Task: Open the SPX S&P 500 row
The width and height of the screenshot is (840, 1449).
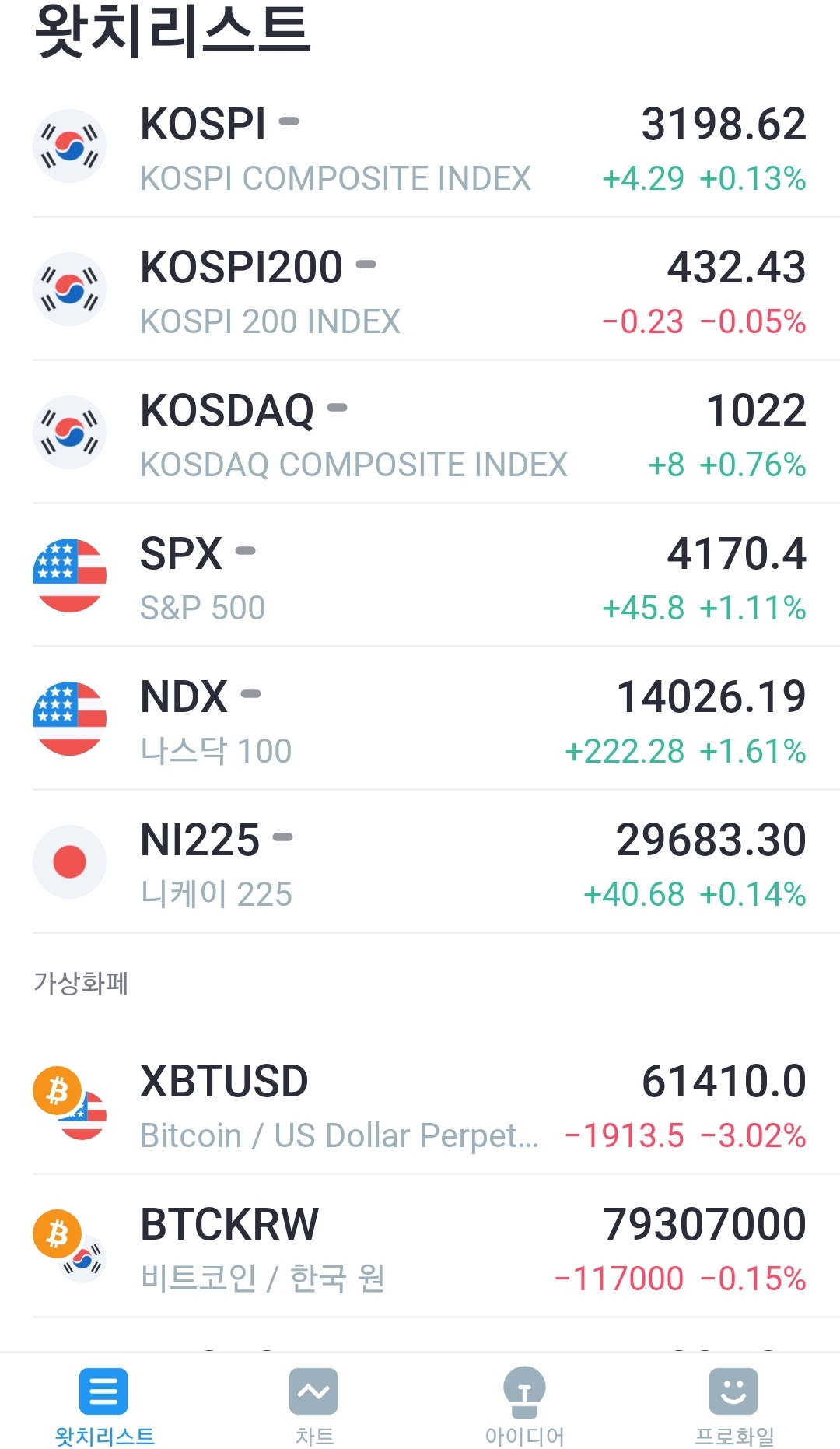Action: point(420,576)
